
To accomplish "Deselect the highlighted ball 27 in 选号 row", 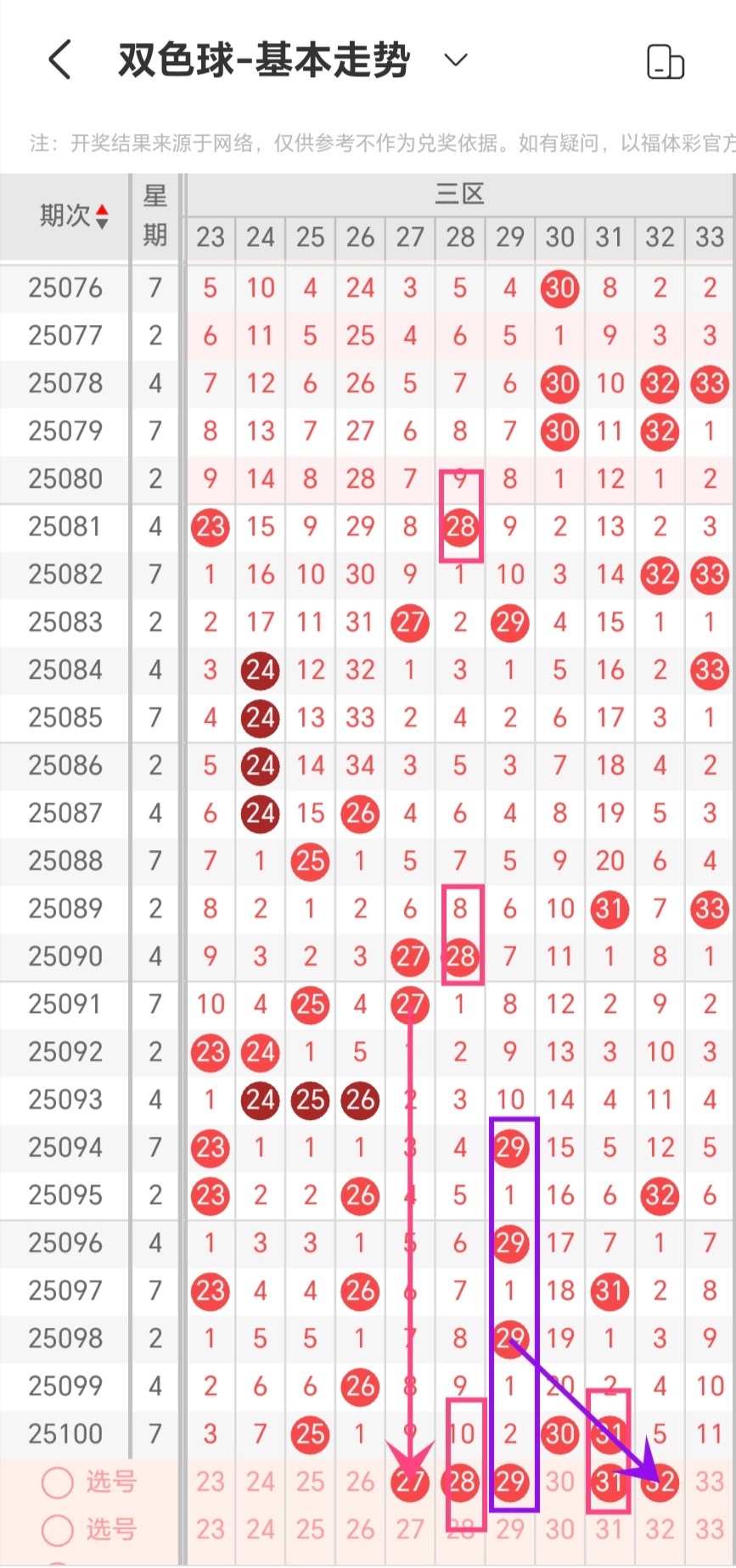I will tap(410, 1482).
